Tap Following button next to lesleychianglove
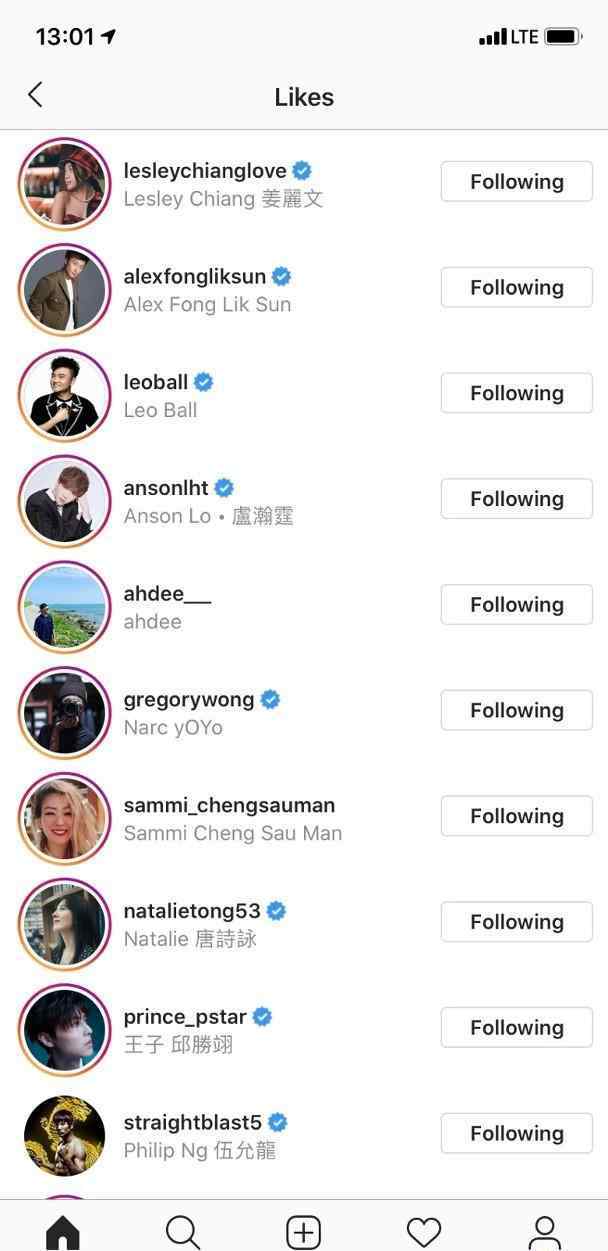This screenshot has width=608, height=1251. (517, 182)
